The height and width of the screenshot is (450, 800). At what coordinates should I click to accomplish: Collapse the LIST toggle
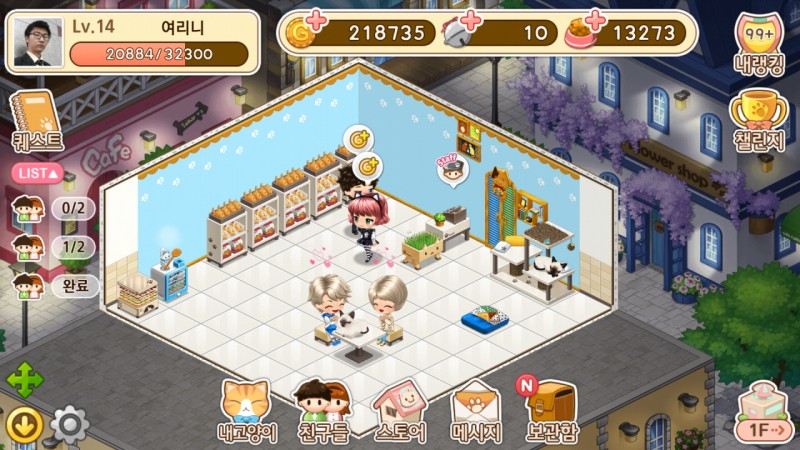[38, 173]
